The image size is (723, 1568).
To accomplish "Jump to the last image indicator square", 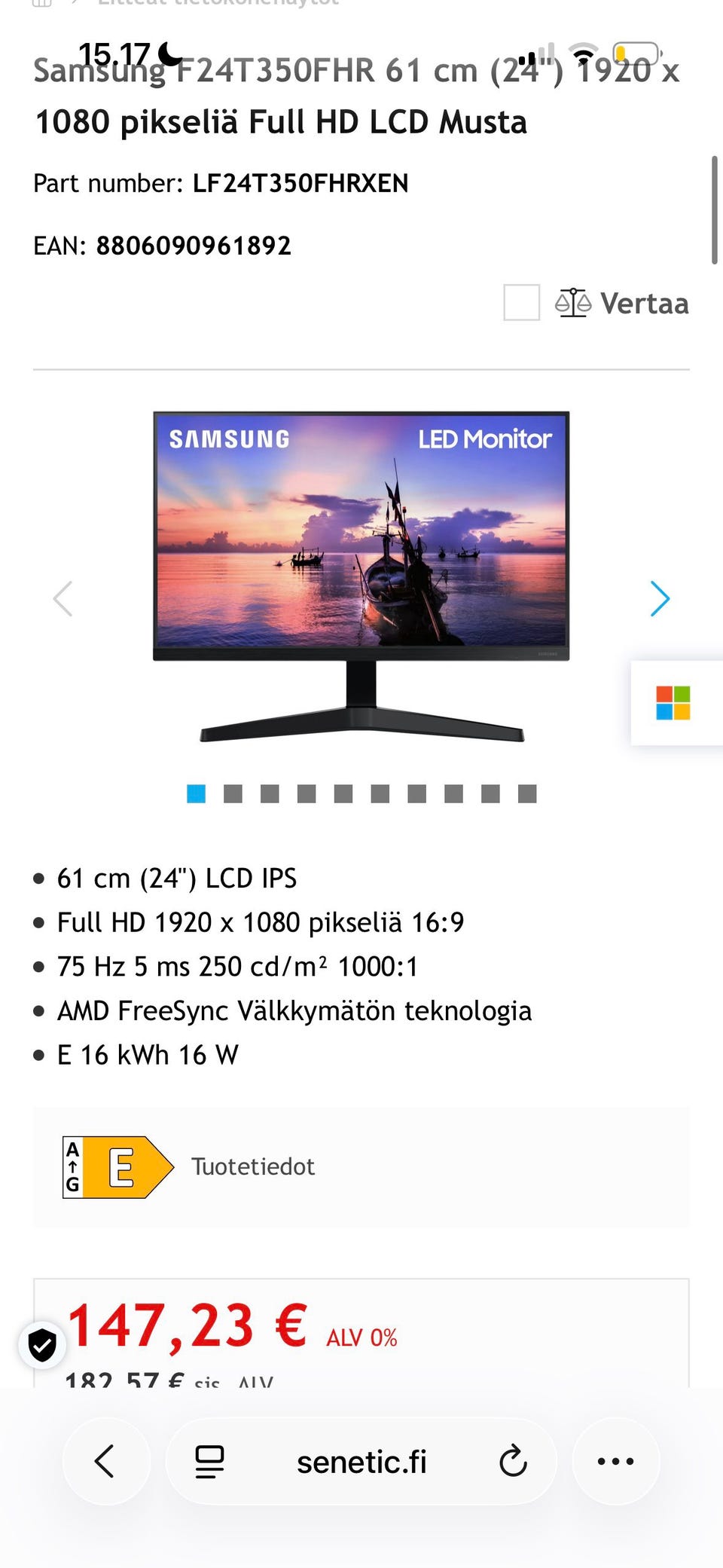I will [x=527, y=793].
